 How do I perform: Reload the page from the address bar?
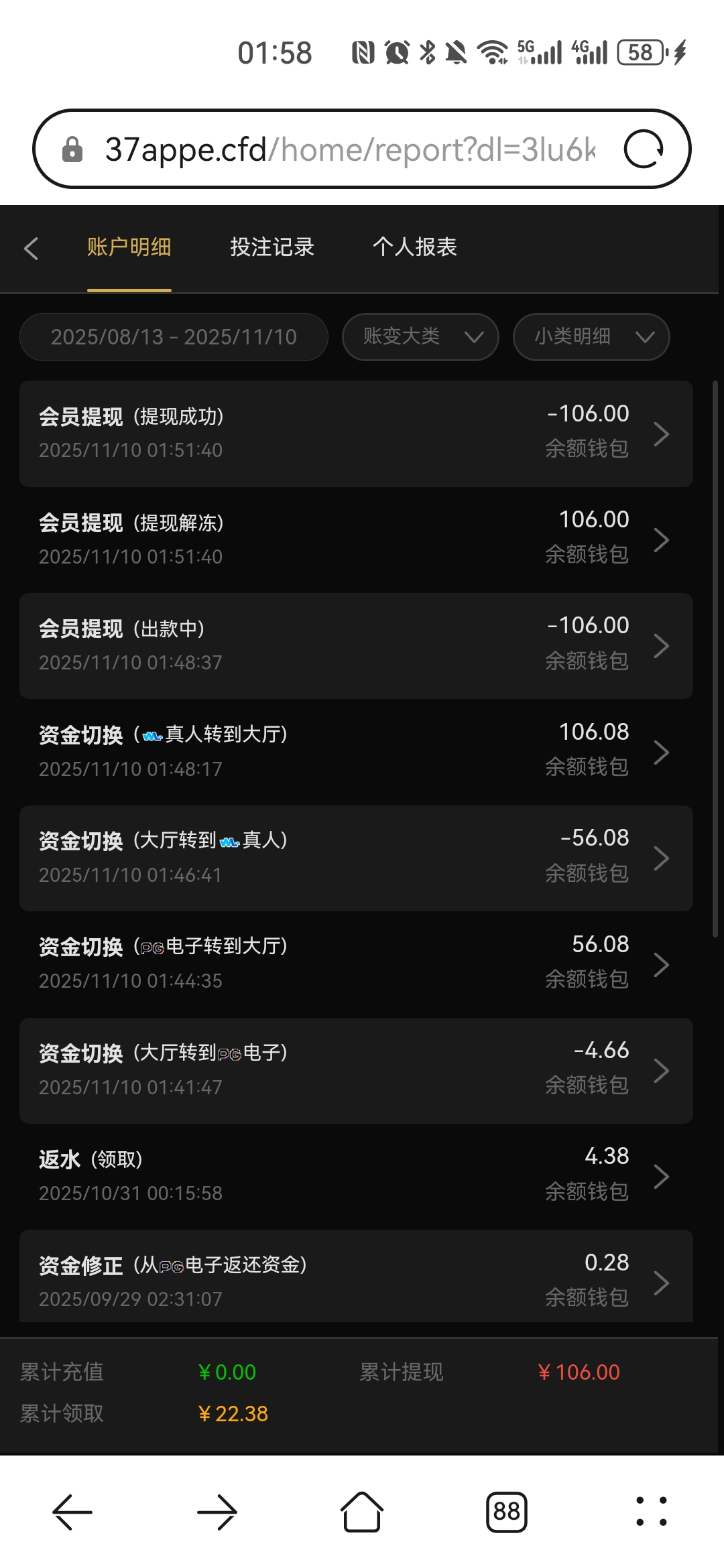(x=644, y=149)
